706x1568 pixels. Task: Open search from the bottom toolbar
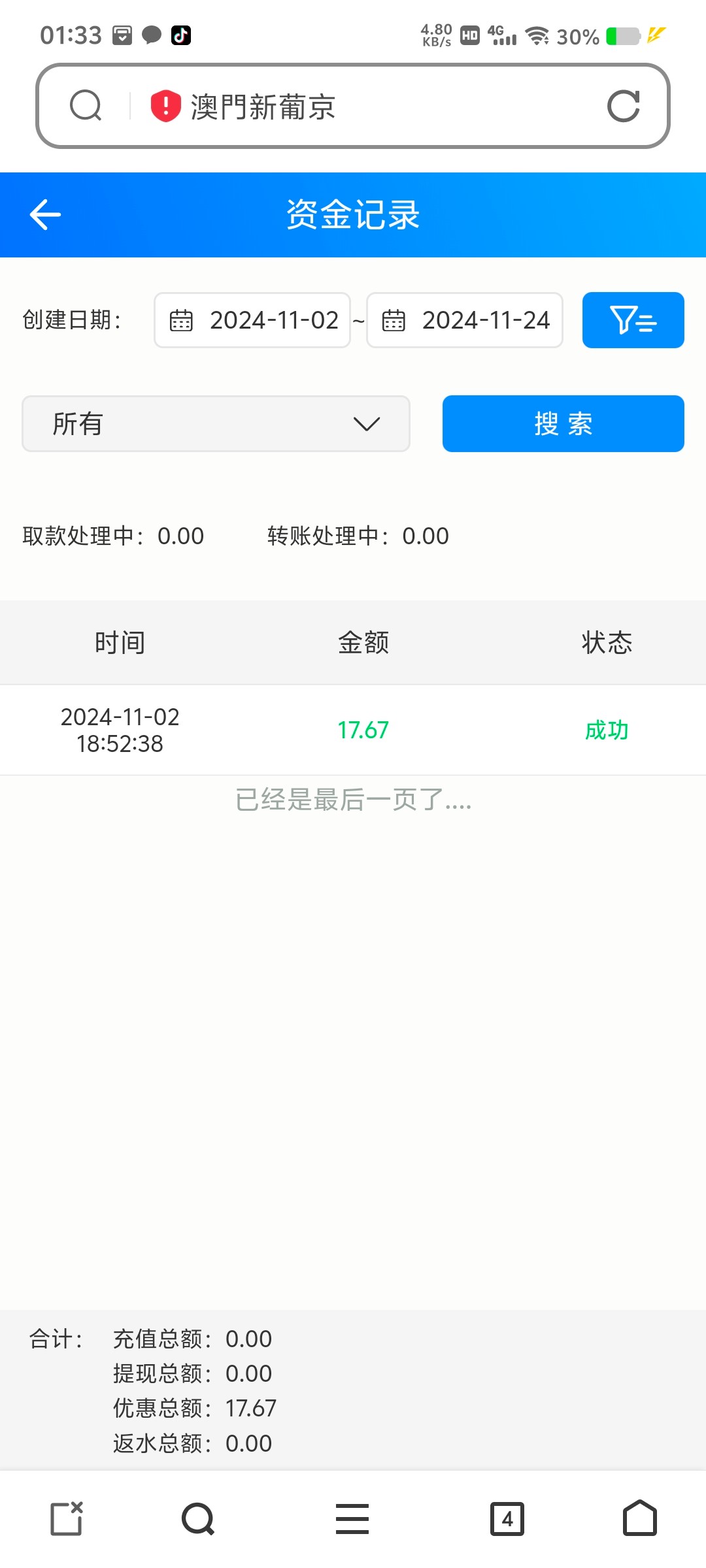coord(198,1518)
